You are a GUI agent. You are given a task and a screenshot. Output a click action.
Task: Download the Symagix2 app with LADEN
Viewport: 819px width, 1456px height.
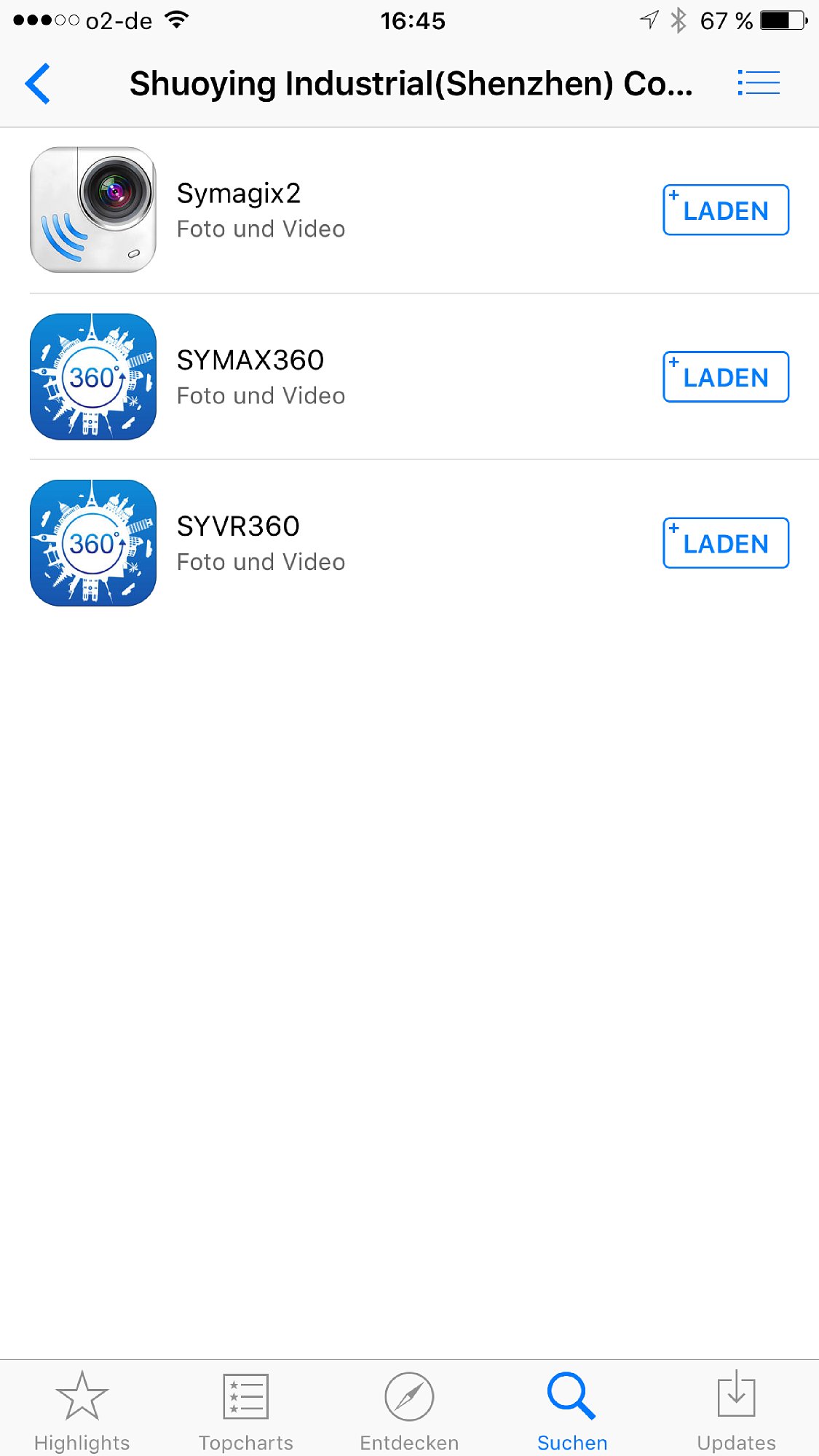click(x=725, y=210)
